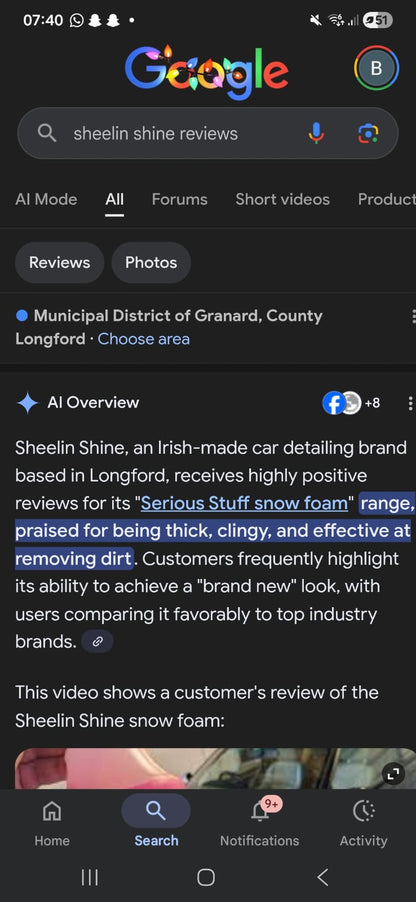Tap the Choose area link
This screenshot has height=902, width=416.
[144, 339]
